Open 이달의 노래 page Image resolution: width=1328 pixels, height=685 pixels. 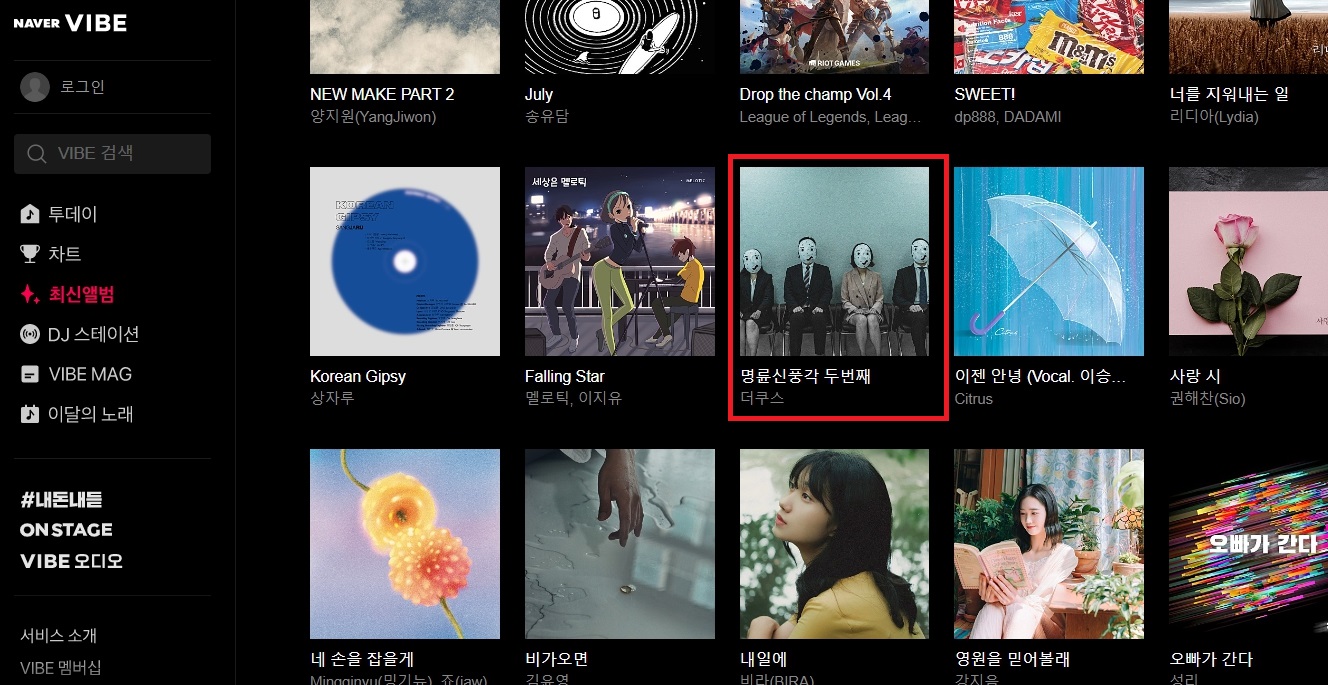(x=90, y=414)
